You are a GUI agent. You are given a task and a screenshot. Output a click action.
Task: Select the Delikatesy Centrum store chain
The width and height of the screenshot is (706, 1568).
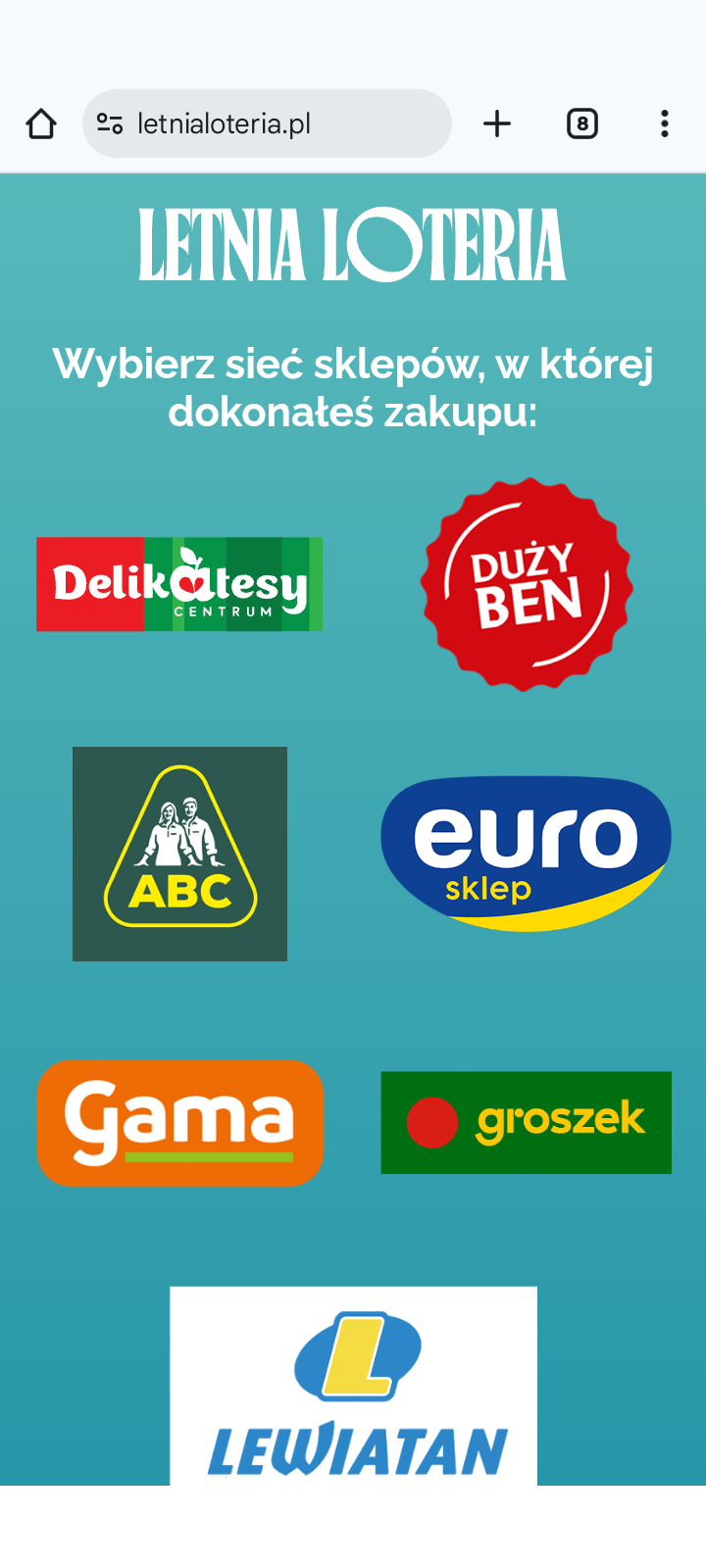pos(179,584)
